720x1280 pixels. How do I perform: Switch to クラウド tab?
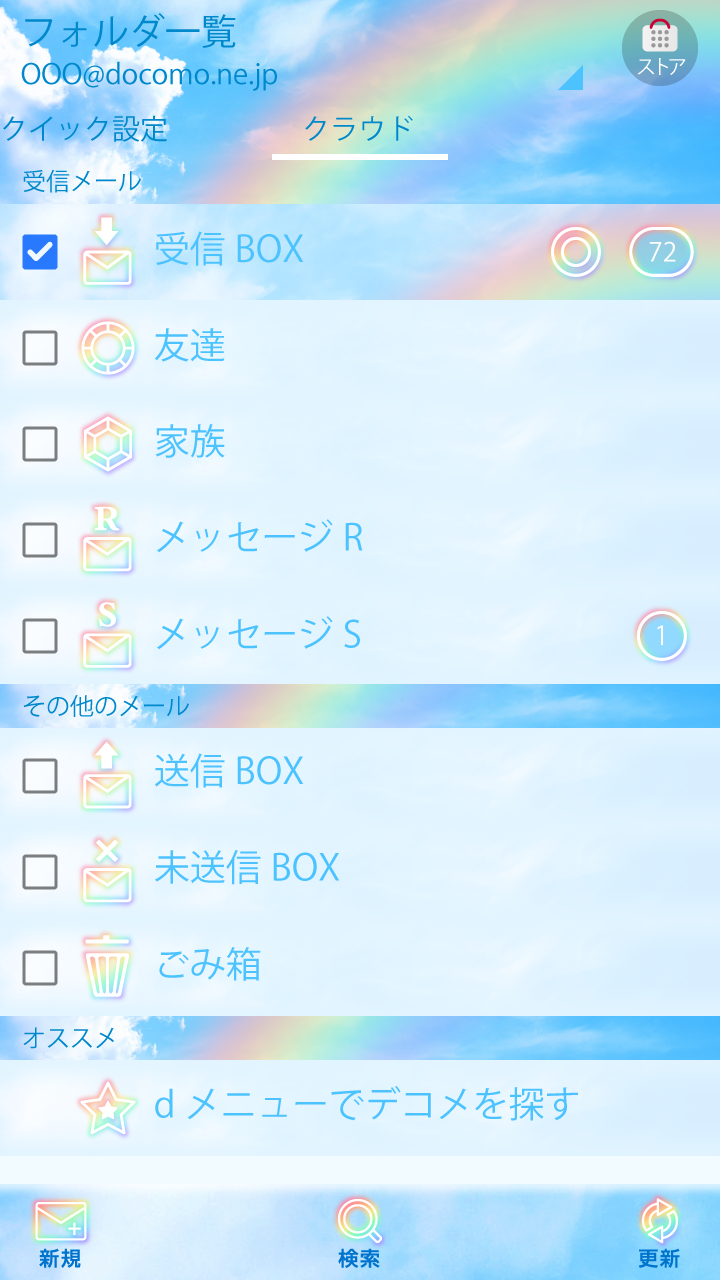coord(359,129)
